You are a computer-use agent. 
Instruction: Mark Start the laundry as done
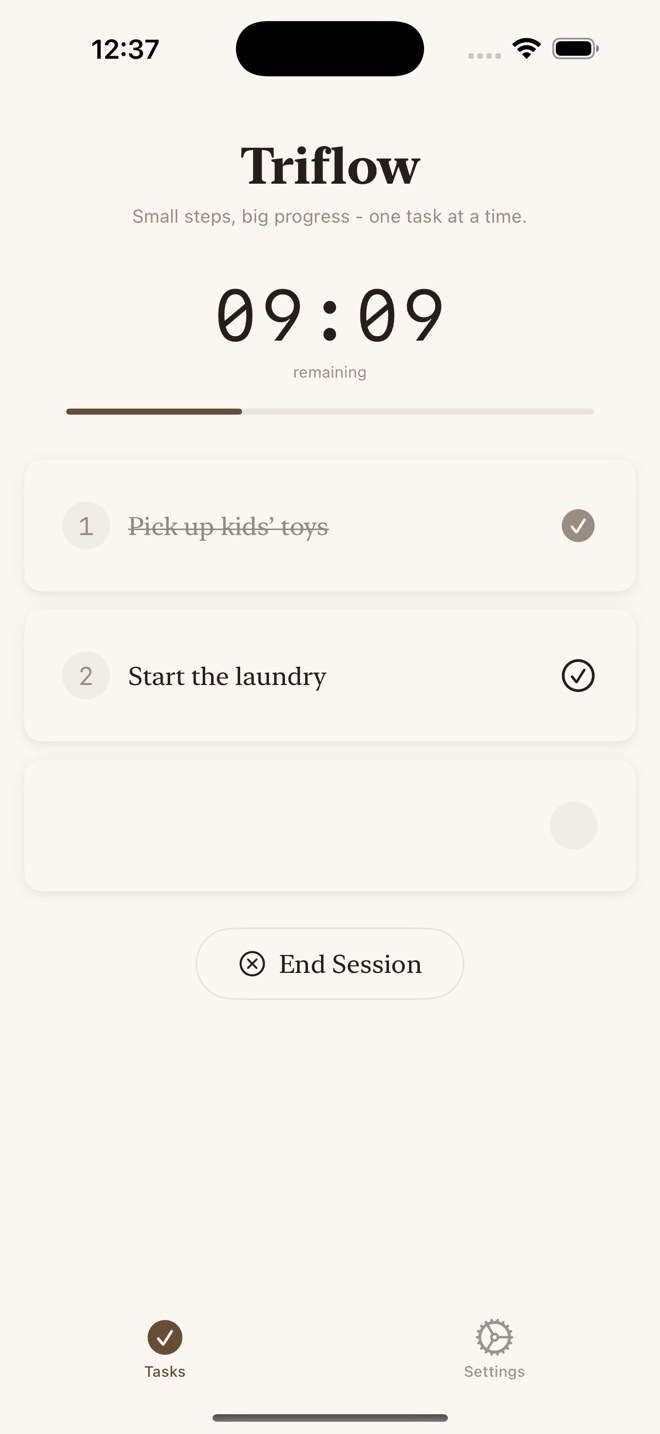click(578, 676)
